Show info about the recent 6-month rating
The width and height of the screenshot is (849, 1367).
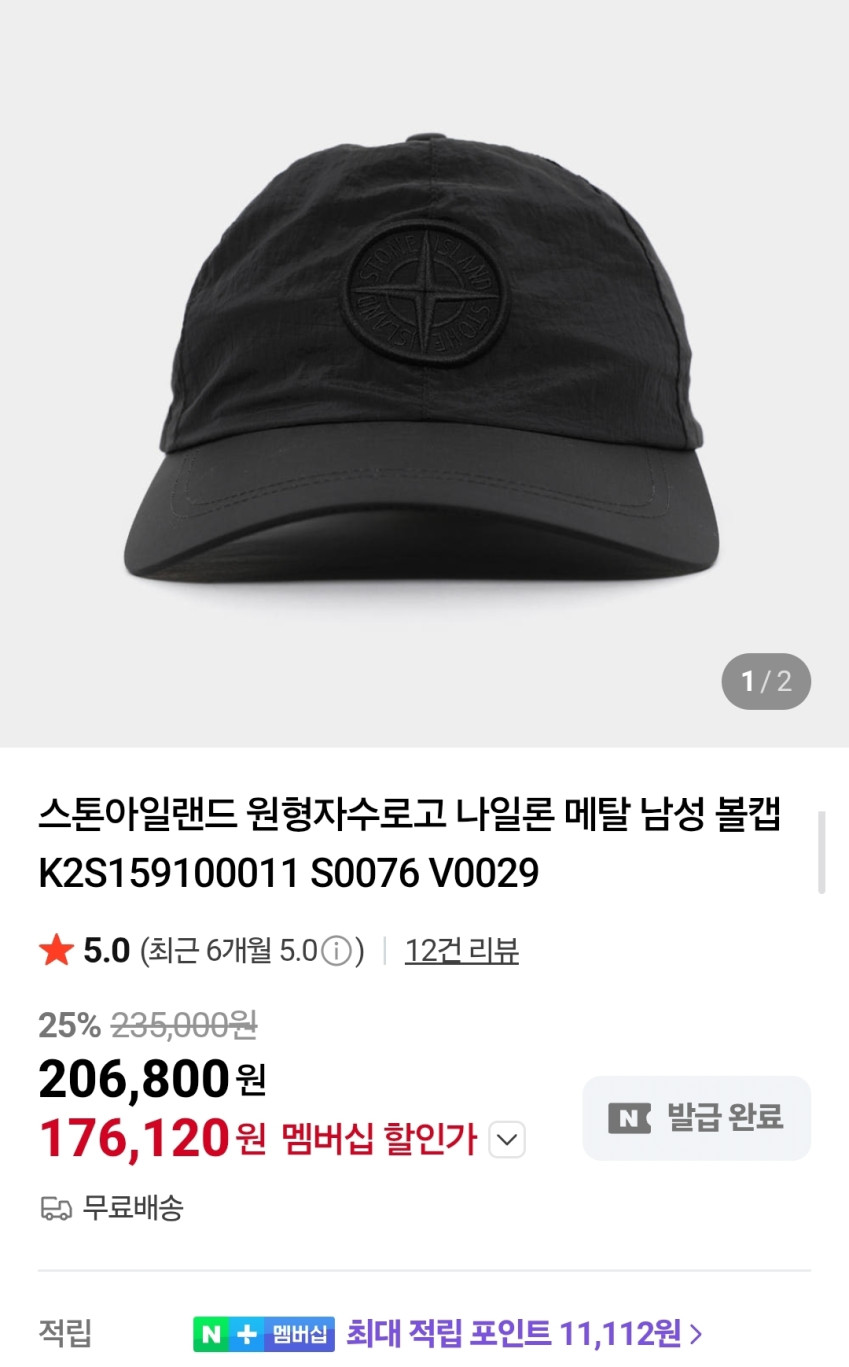tap(337, 951)
